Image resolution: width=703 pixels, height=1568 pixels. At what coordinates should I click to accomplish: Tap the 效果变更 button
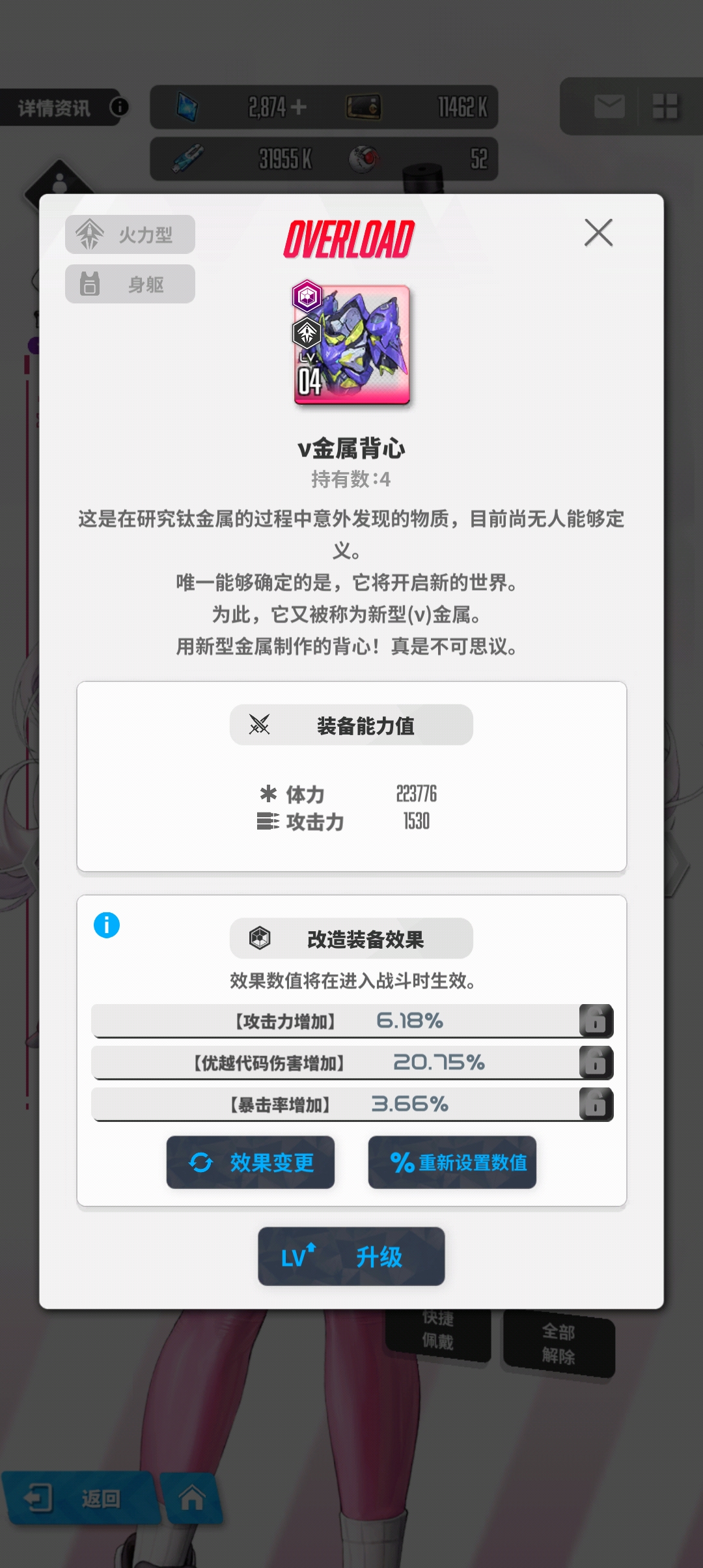click(x=251, y=1162)
